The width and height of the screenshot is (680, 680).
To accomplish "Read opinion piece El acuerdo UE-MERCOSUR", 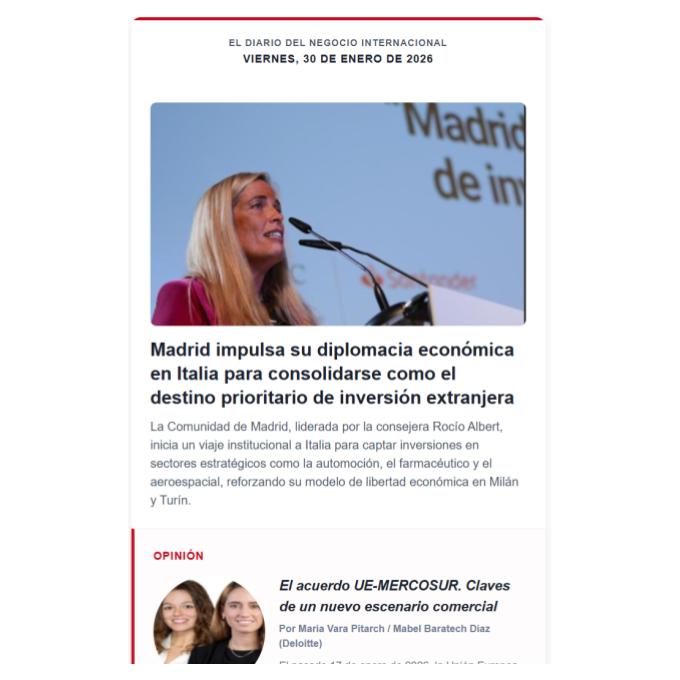I will 395,596.
